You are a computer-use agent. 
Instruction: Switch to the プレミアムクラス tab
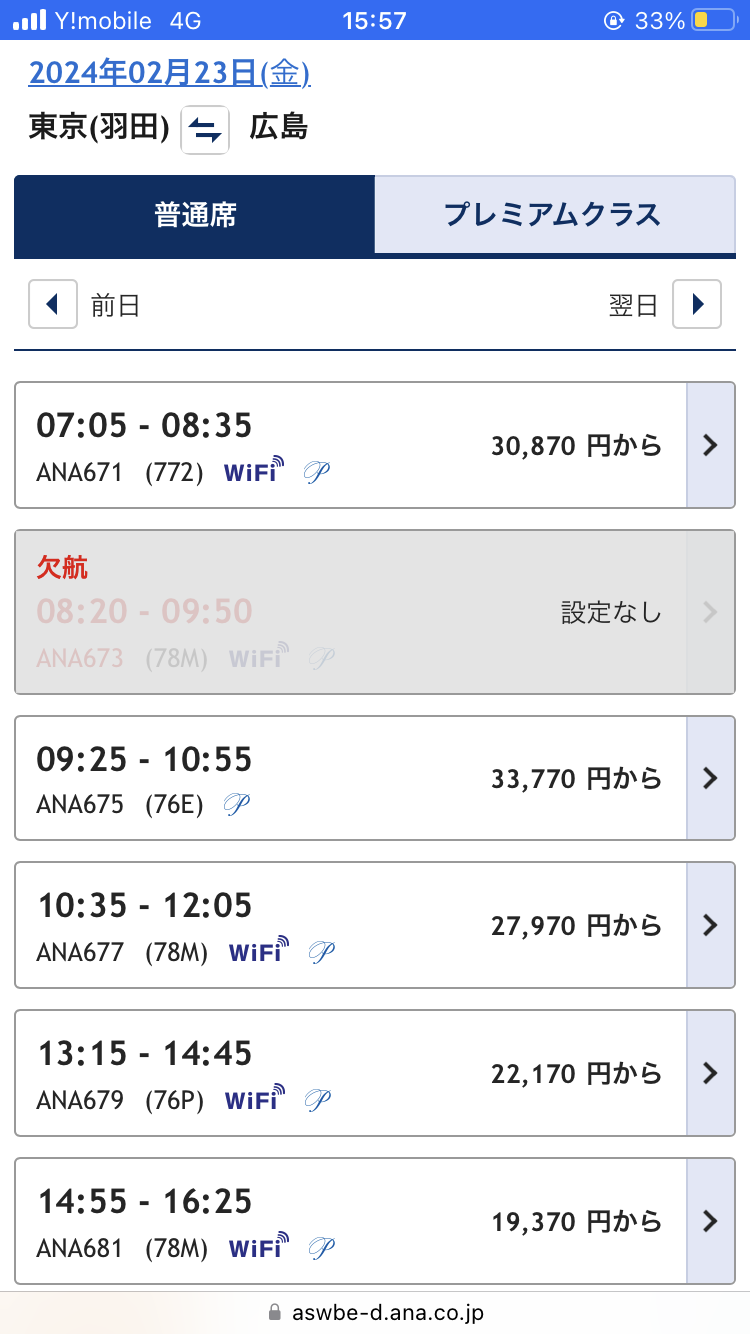tap(553, 215)
